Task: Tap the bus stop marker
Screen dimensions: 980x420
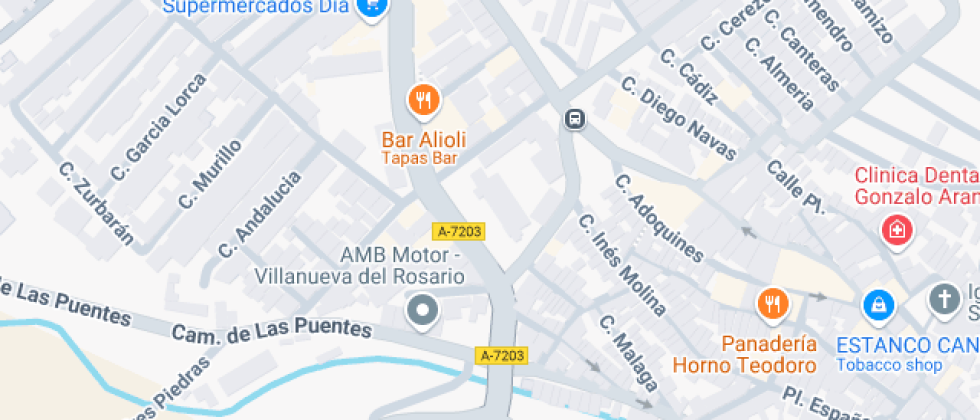Action: 574,119
